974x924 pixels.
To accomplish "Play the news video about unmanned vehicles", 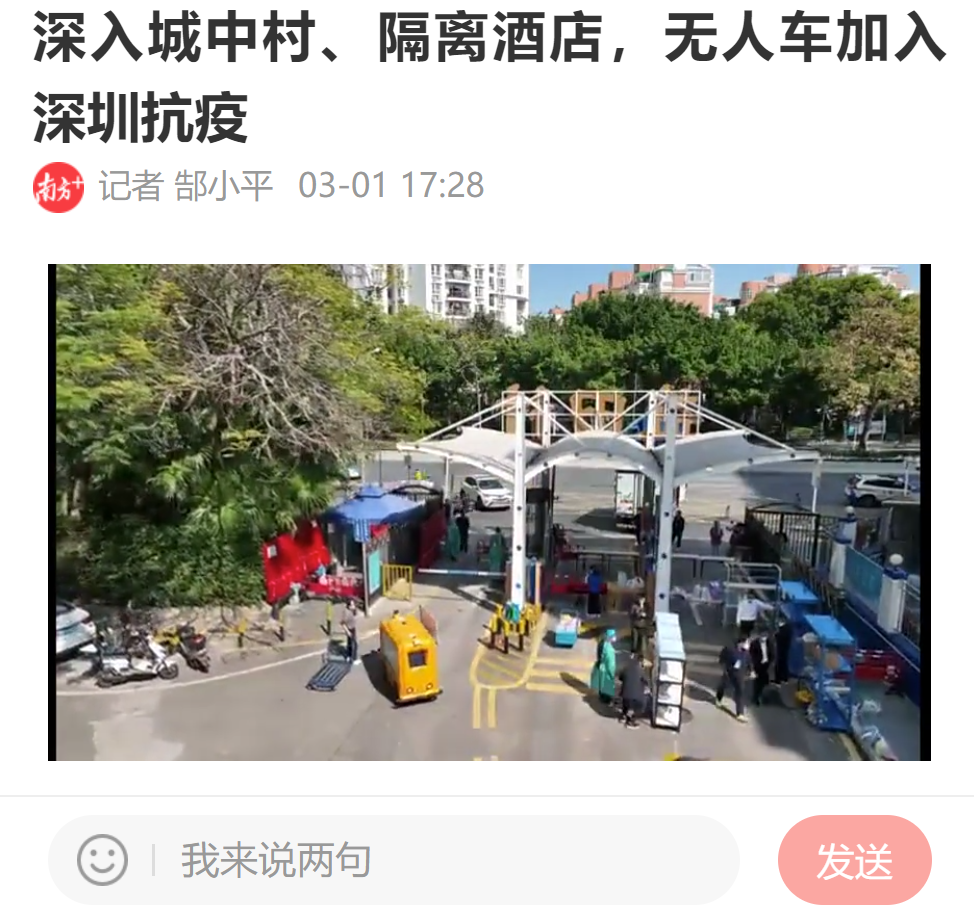I will pyautogui.click(x=489, y=512).
